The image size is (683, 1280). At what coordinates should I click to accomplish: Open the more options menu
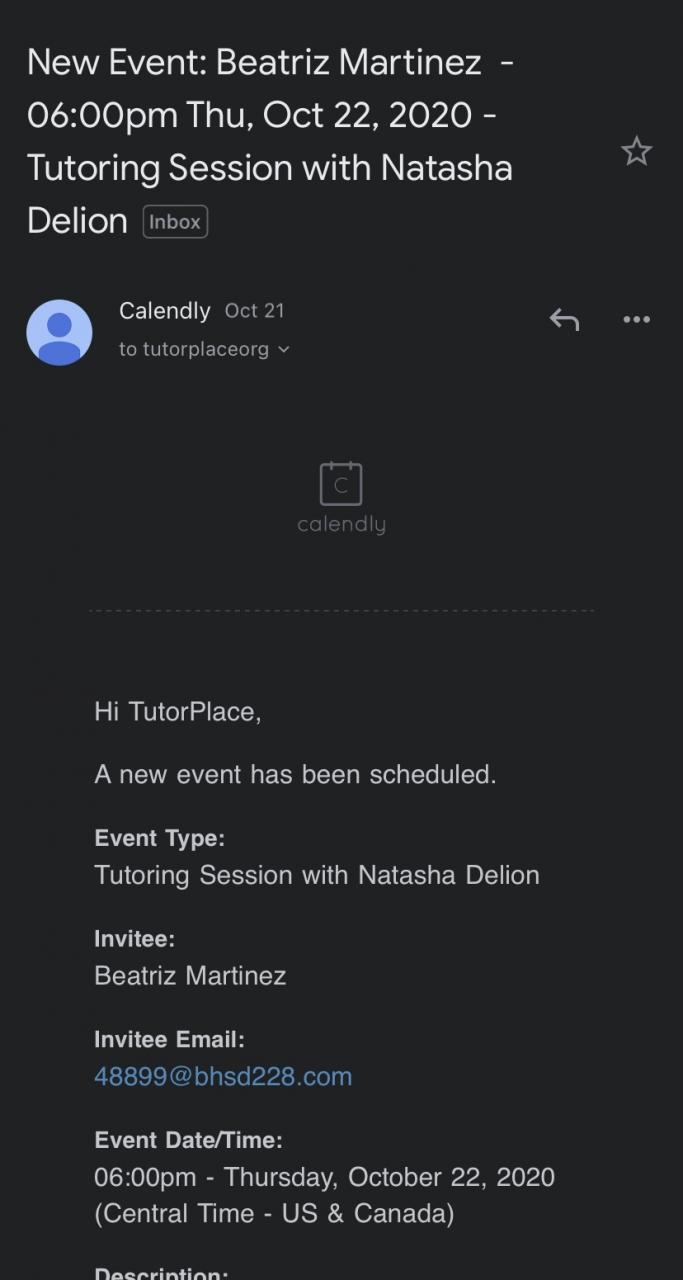point(636,320)
